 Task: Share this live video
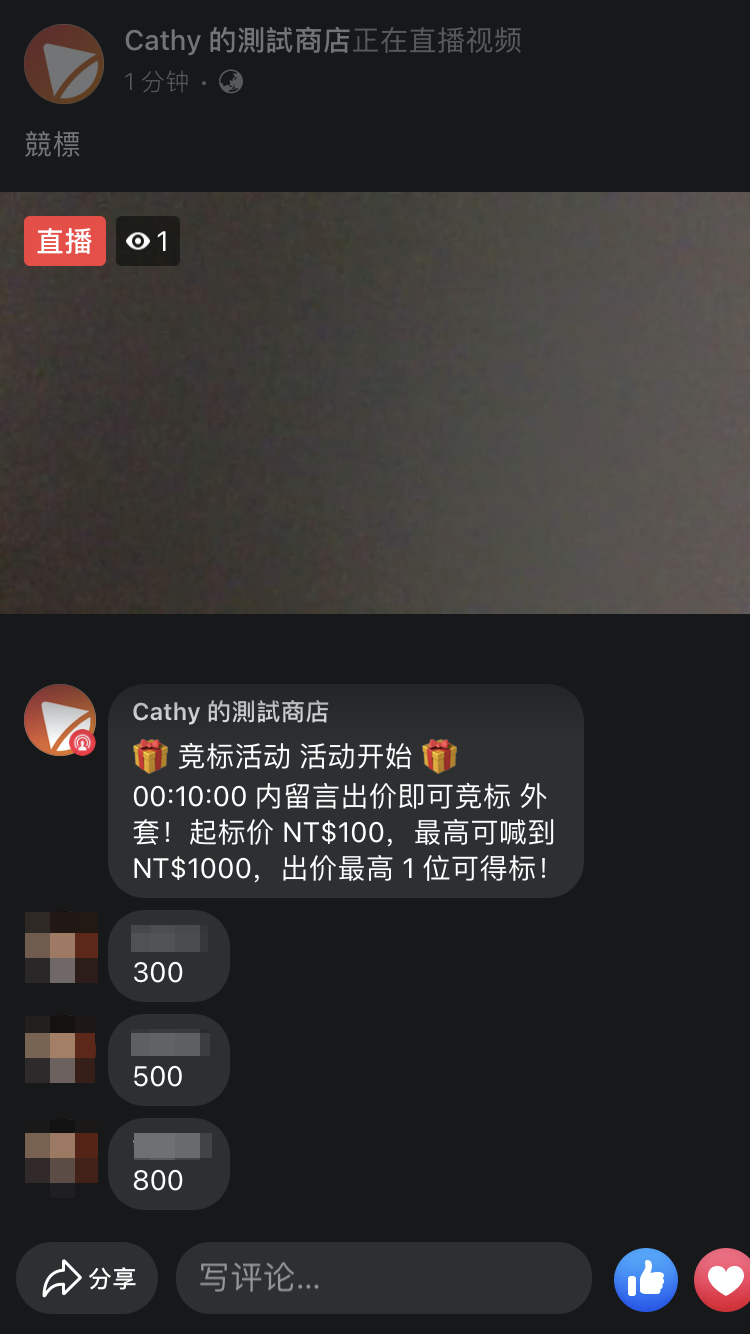coord(88,1278)
